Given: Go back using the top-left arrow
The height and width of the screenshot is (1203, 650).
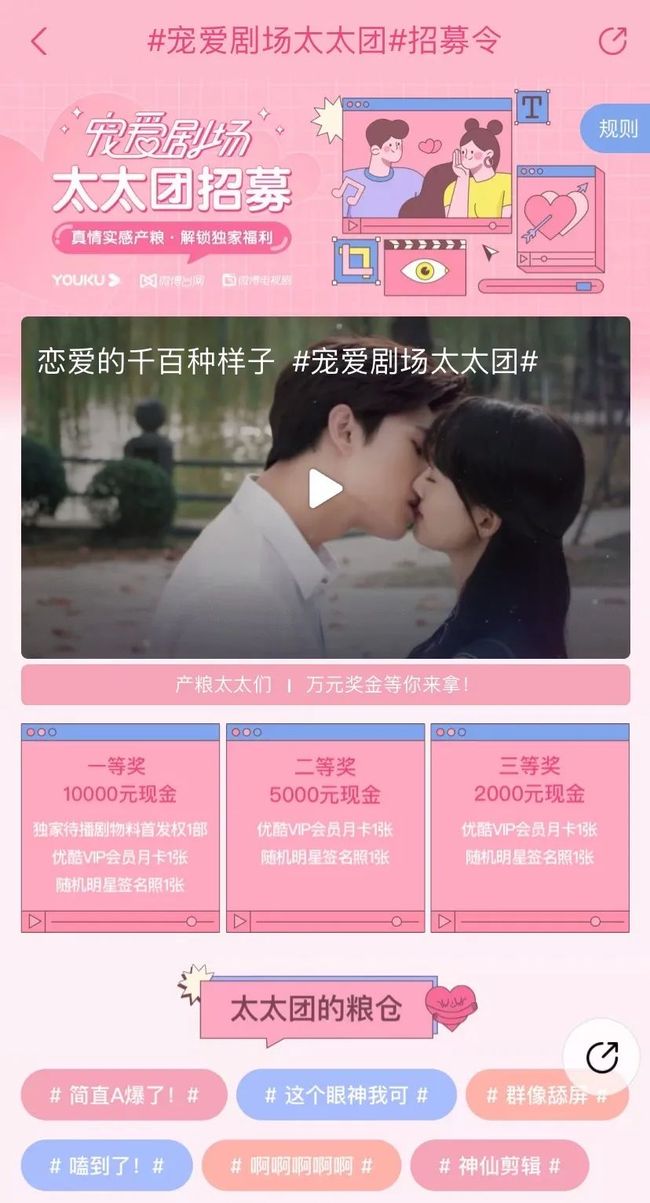Looking at the screenshot, I should (39, 41).
